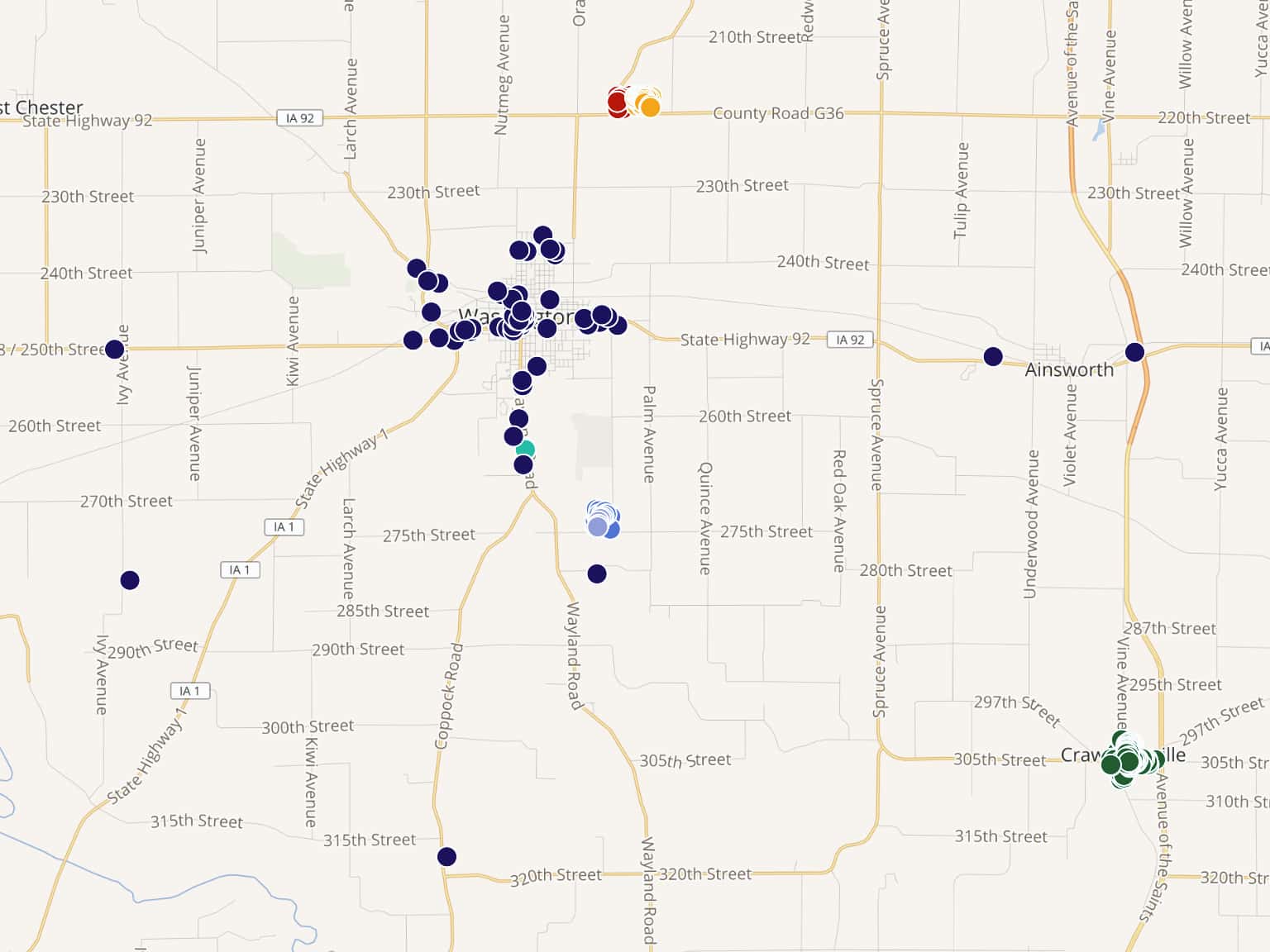The image size is (1270, 952).
Task: Select the navy marker on Coppock Road near 320th Street
Action: click(446, 857)
